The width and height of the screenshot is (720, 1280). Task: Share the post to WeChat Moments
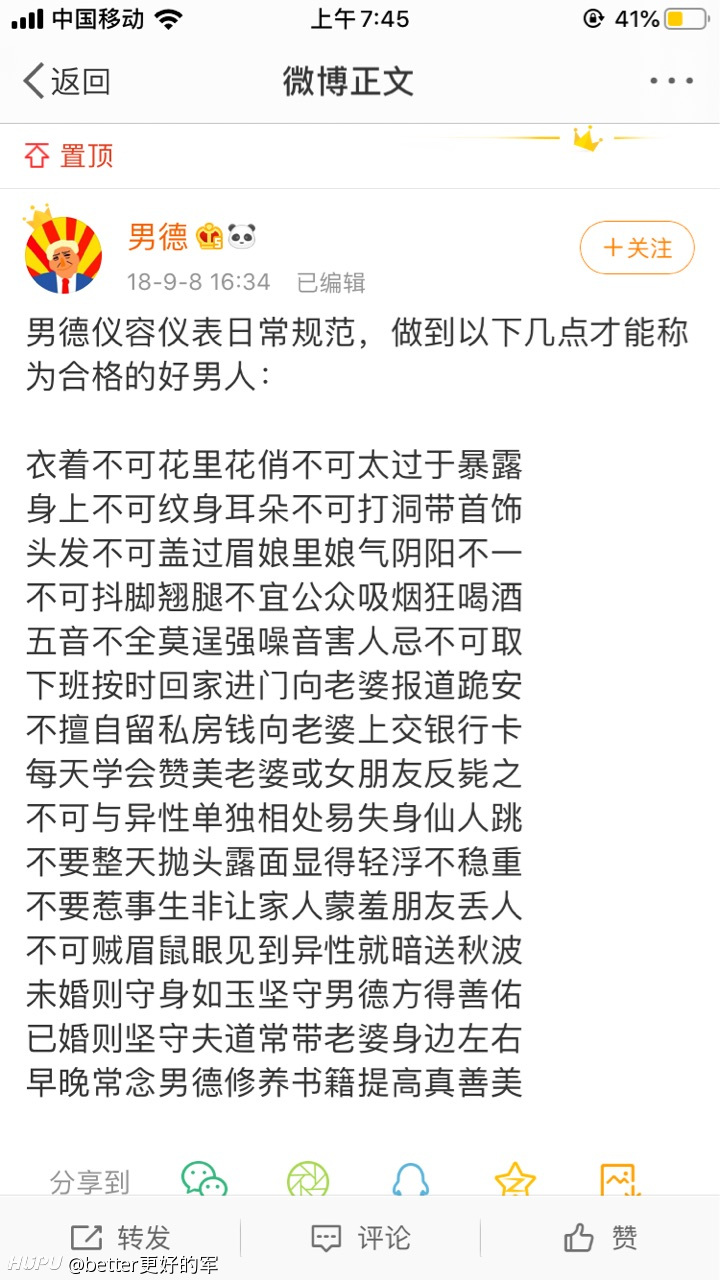(x=308, y=1180)
